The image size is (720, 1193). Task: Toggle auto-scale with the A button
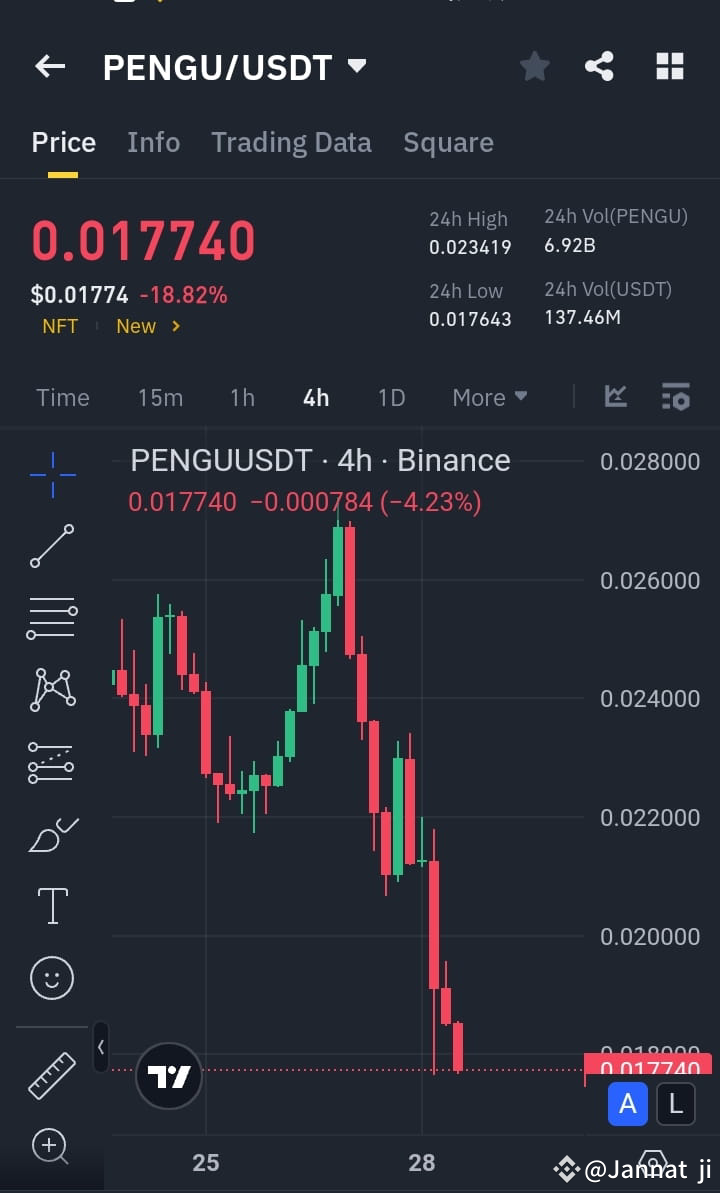click(x=627, y=1104)
